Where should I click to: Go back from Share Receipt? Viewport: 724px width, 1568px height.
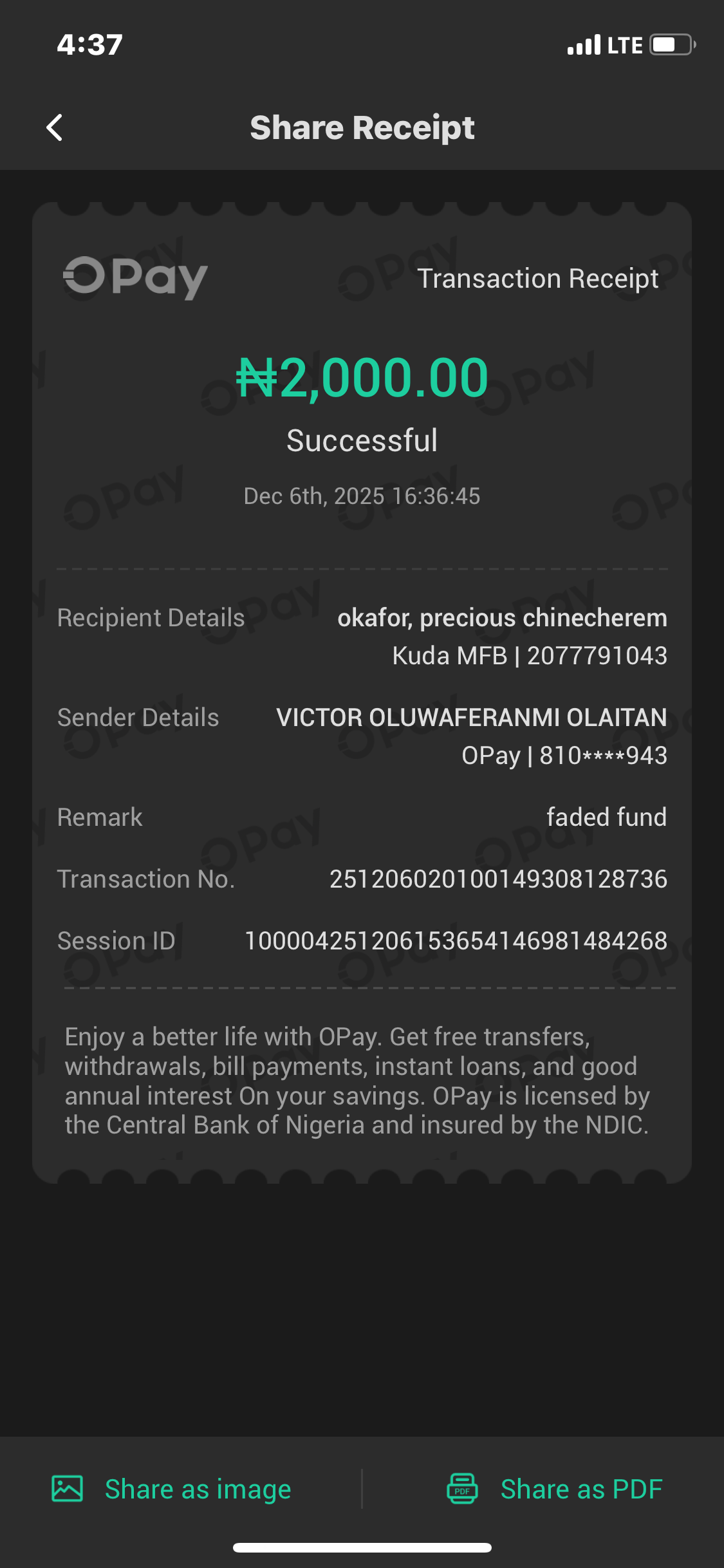[x=55, y=127]
